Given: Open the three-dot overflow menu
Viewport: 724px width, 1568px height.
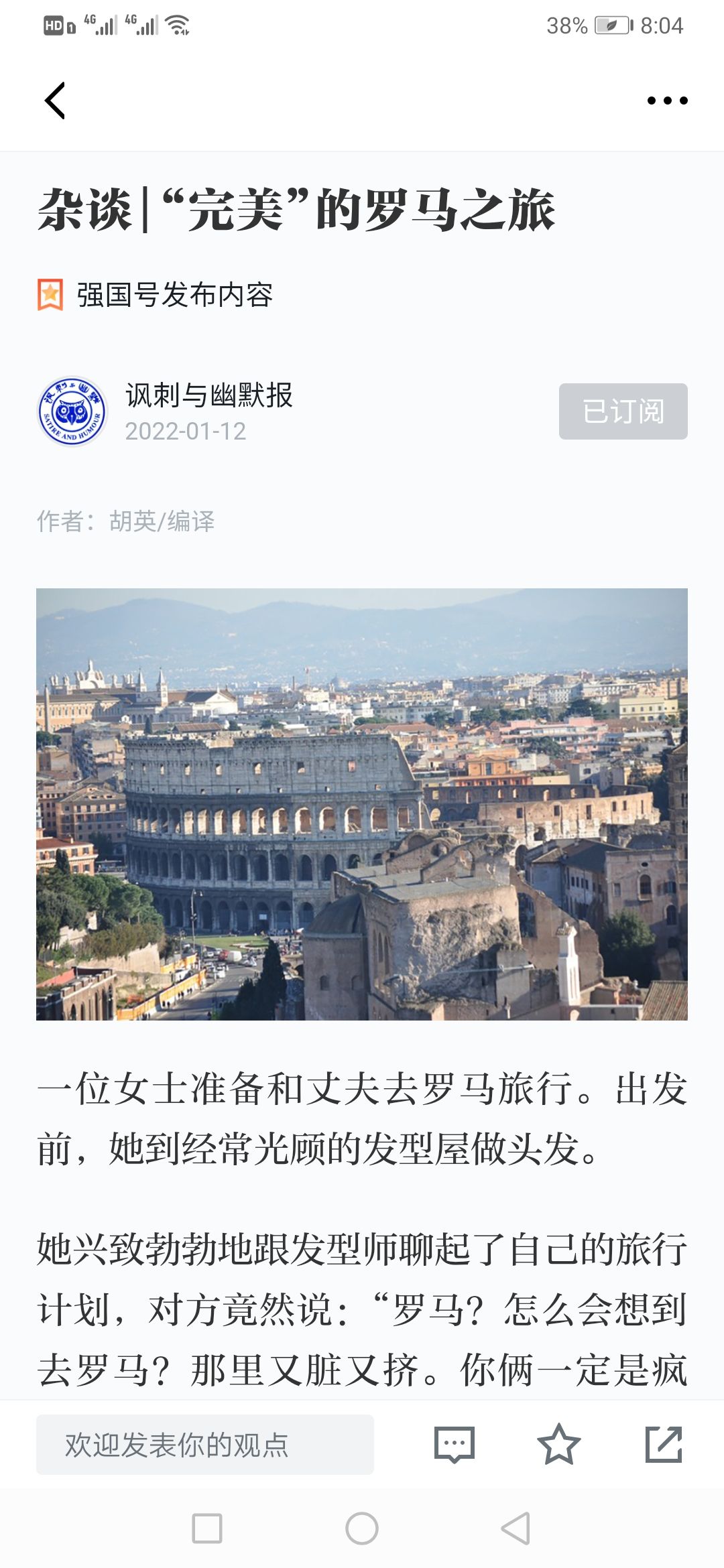Looking at the screenshot, I should click(x=667, y=101).
